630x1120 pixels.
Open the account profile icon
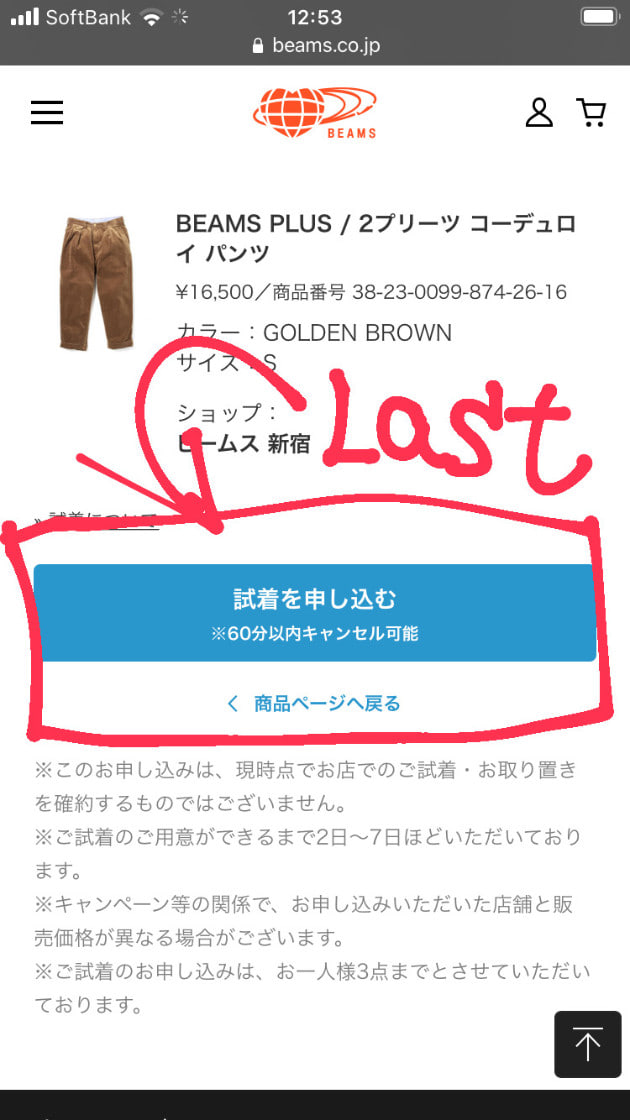[x=539, y=112]
